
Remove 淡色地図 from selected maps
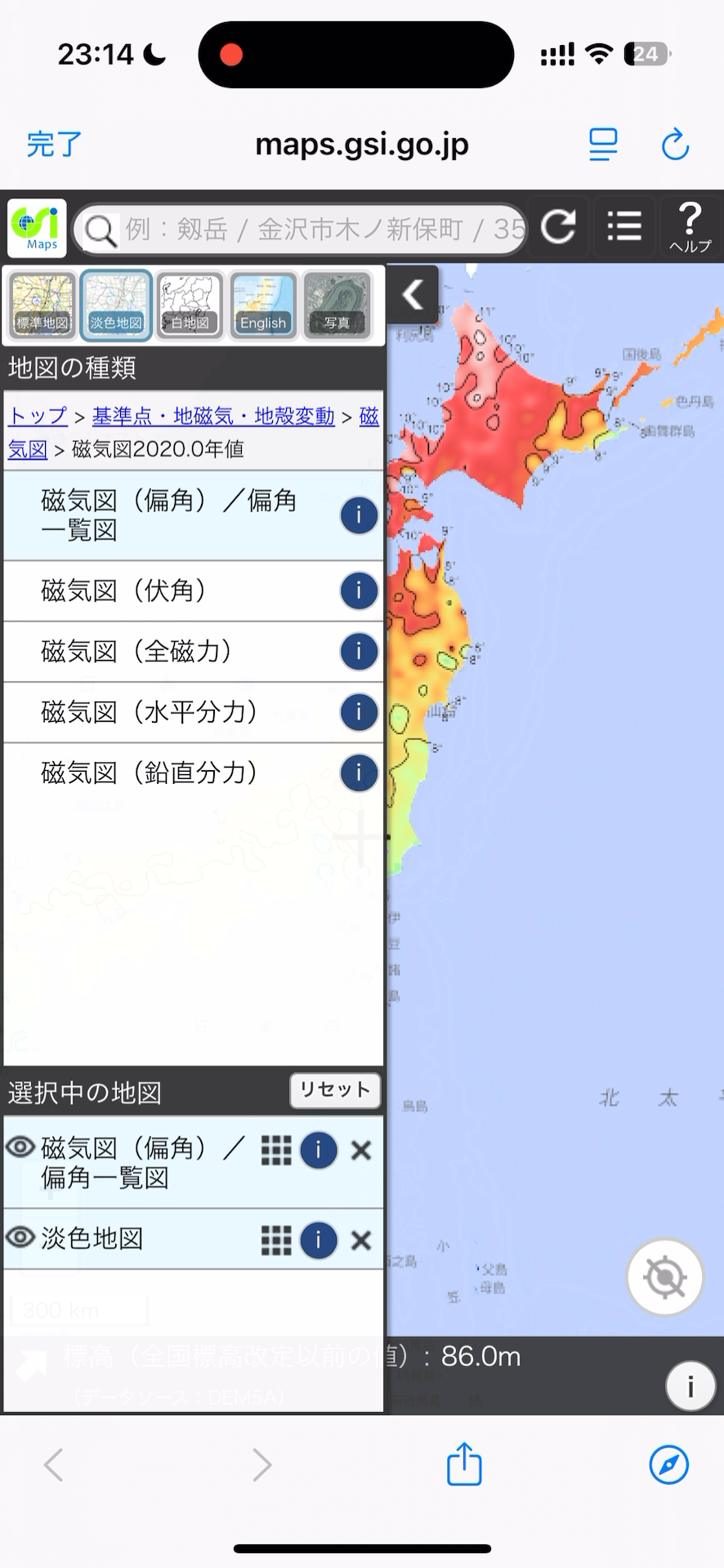pyautogui.click(x=361, y=1240)
